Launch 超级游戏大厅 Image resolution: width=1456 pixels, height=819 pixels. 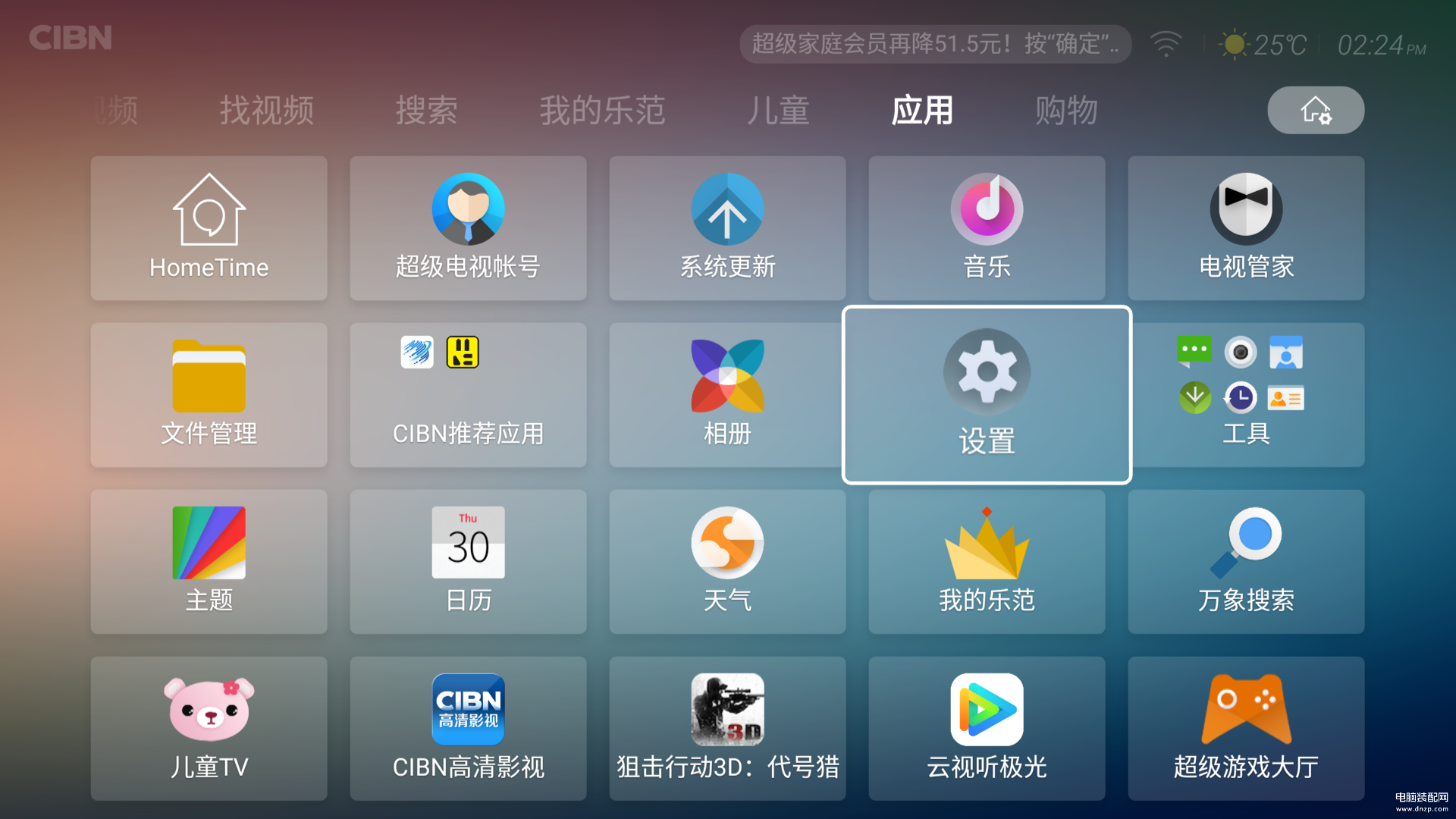point(1246,728)
